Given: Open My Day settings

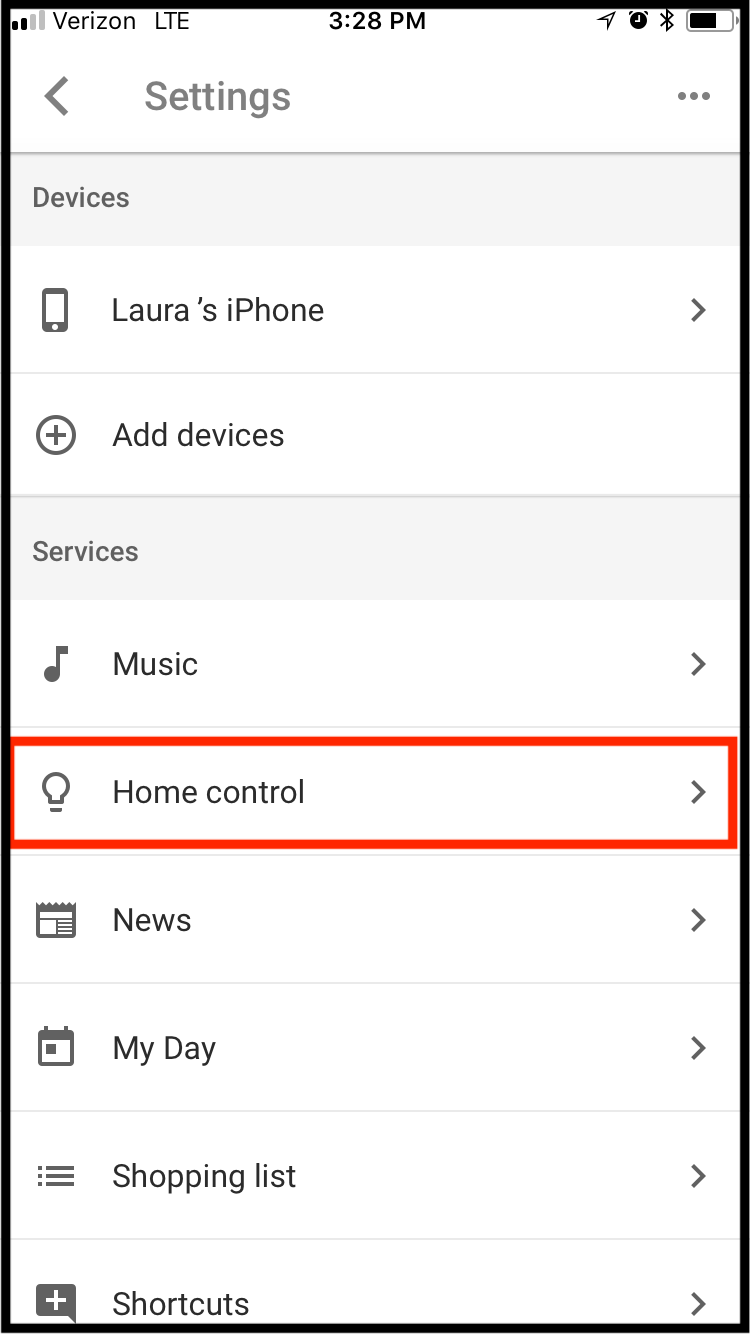Looking at the screenshot, I should [375, 1048].
